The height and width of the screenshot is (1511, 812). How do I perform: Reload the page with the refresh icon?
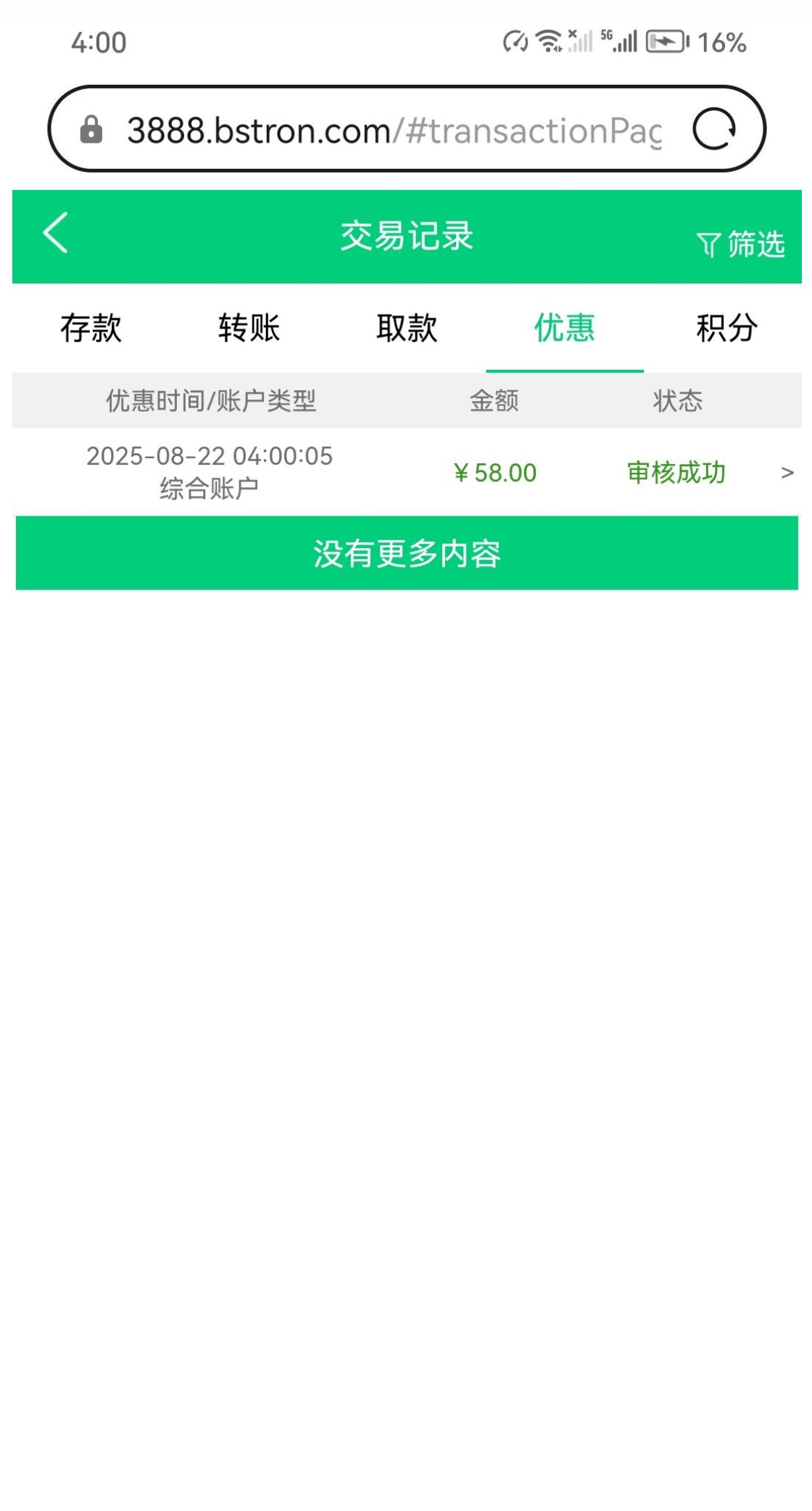[714, 129]
